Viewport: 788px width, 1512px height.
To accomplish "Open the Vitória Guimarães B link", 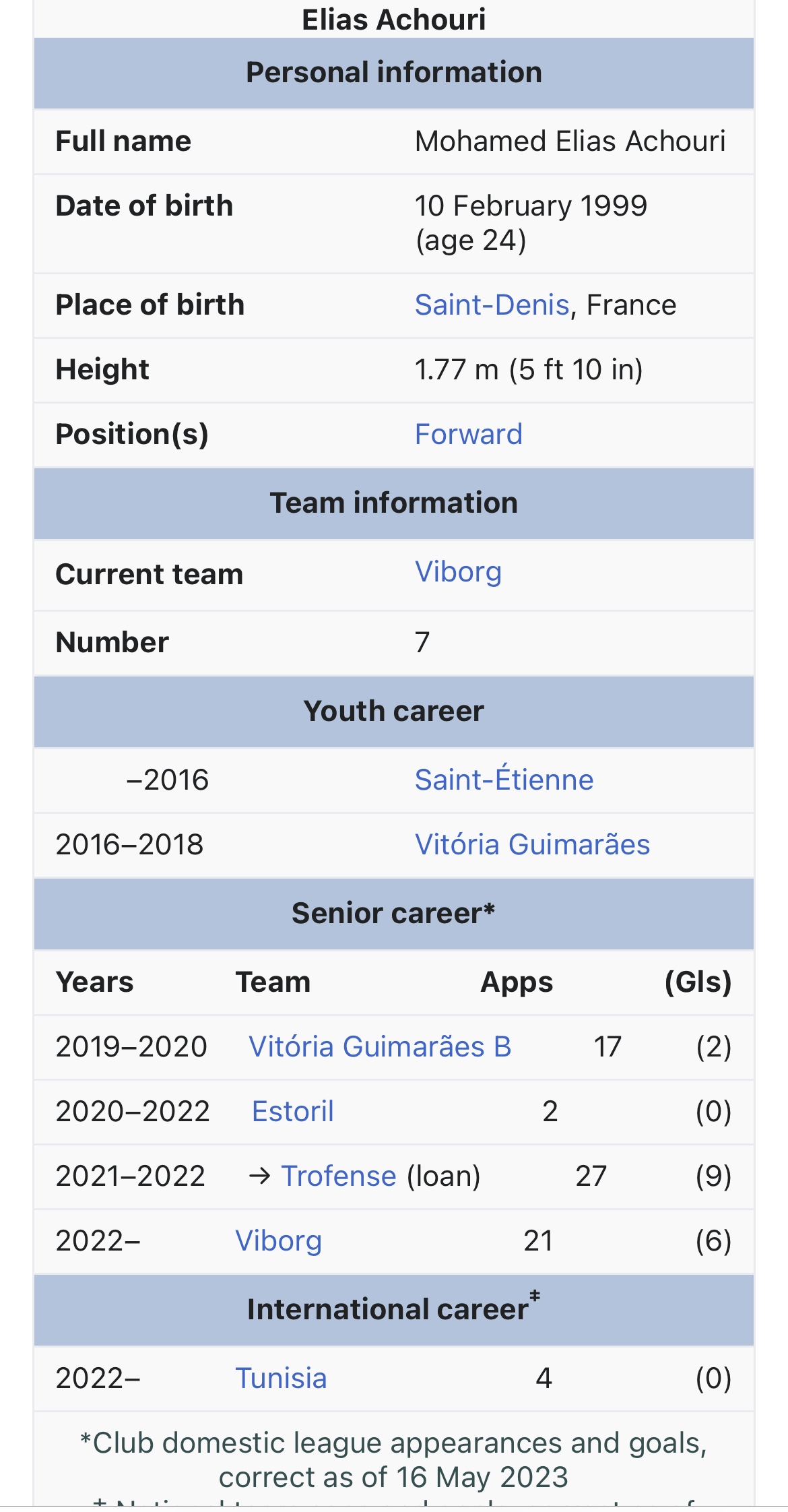I will [x=380, y=1046].
